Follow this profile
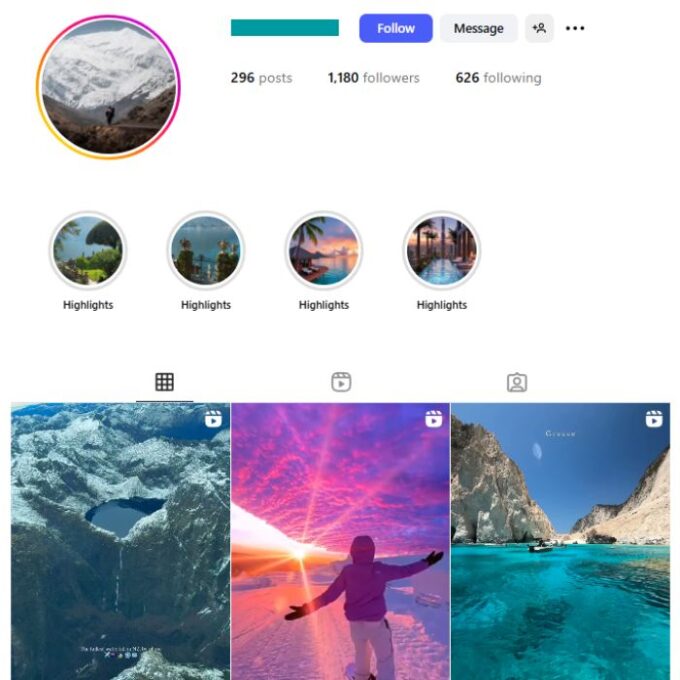This screenshot has width=680, height=680. point(395,29)
